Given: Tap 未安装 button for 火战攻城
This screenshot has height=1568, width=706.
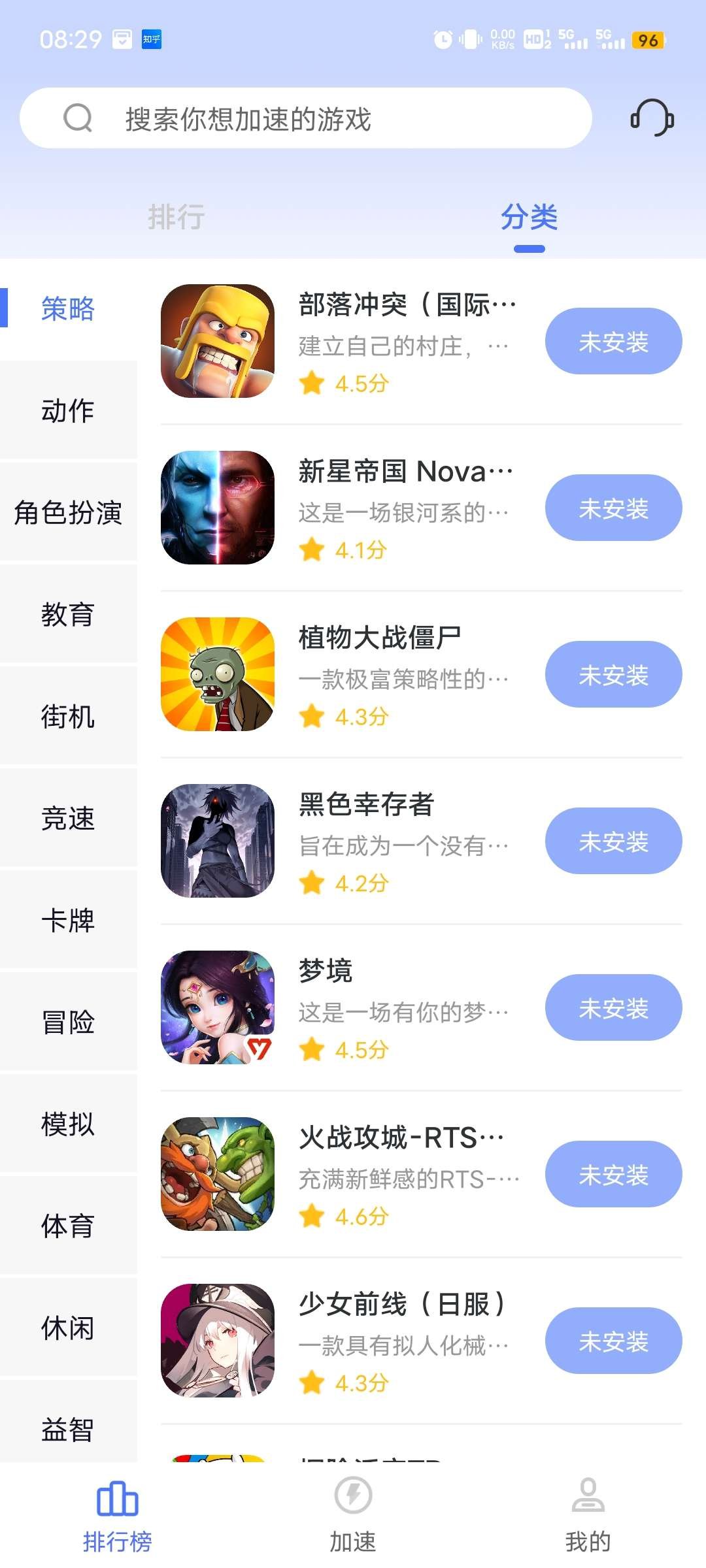Looking at the screenshot, I should pos(613,1174).
